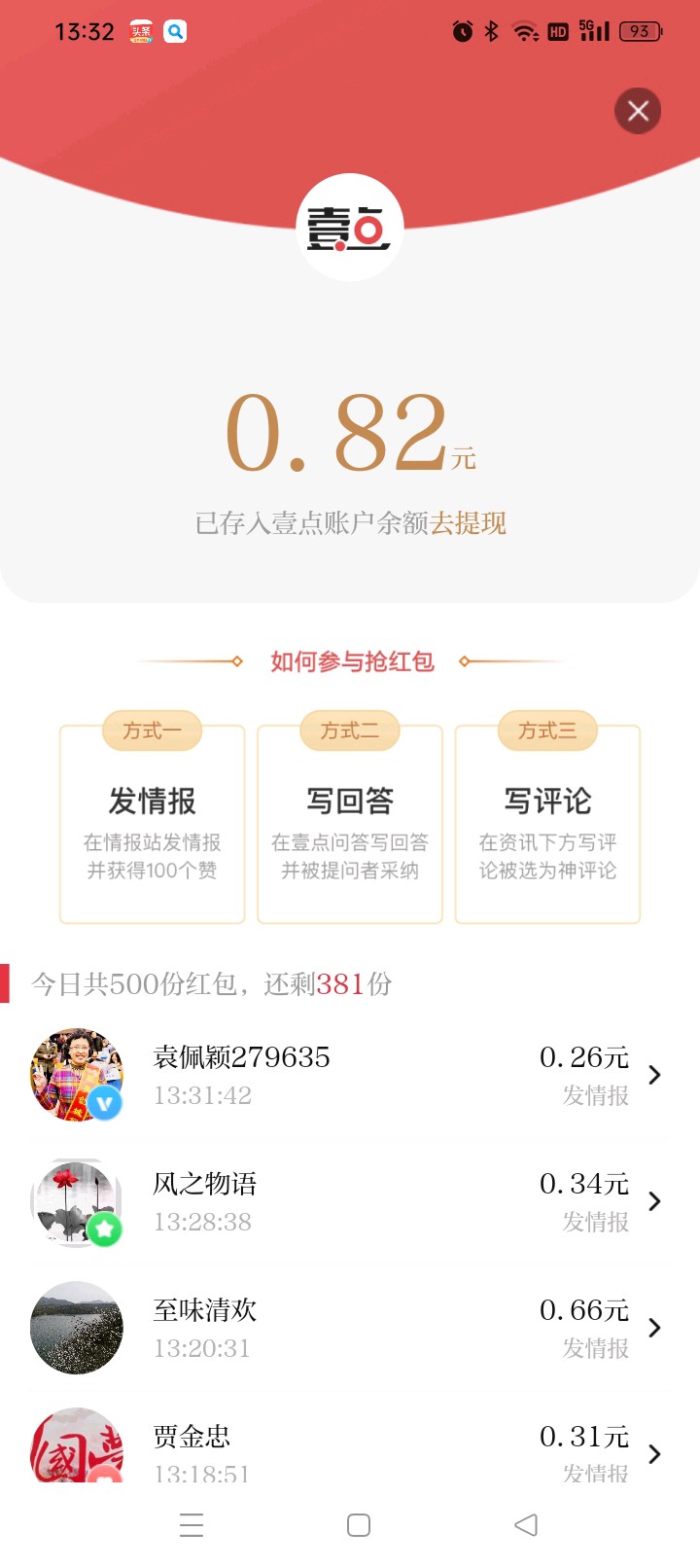Select the 写评论 method card

coord(547,825)
